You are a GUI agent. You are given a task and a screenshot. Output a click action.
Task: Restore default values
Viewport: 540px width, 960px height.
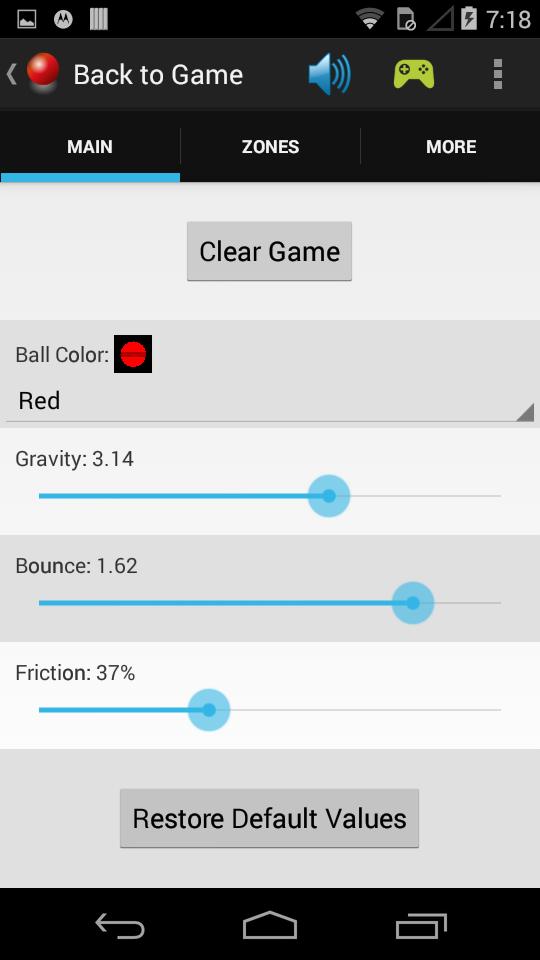[269, 819]
